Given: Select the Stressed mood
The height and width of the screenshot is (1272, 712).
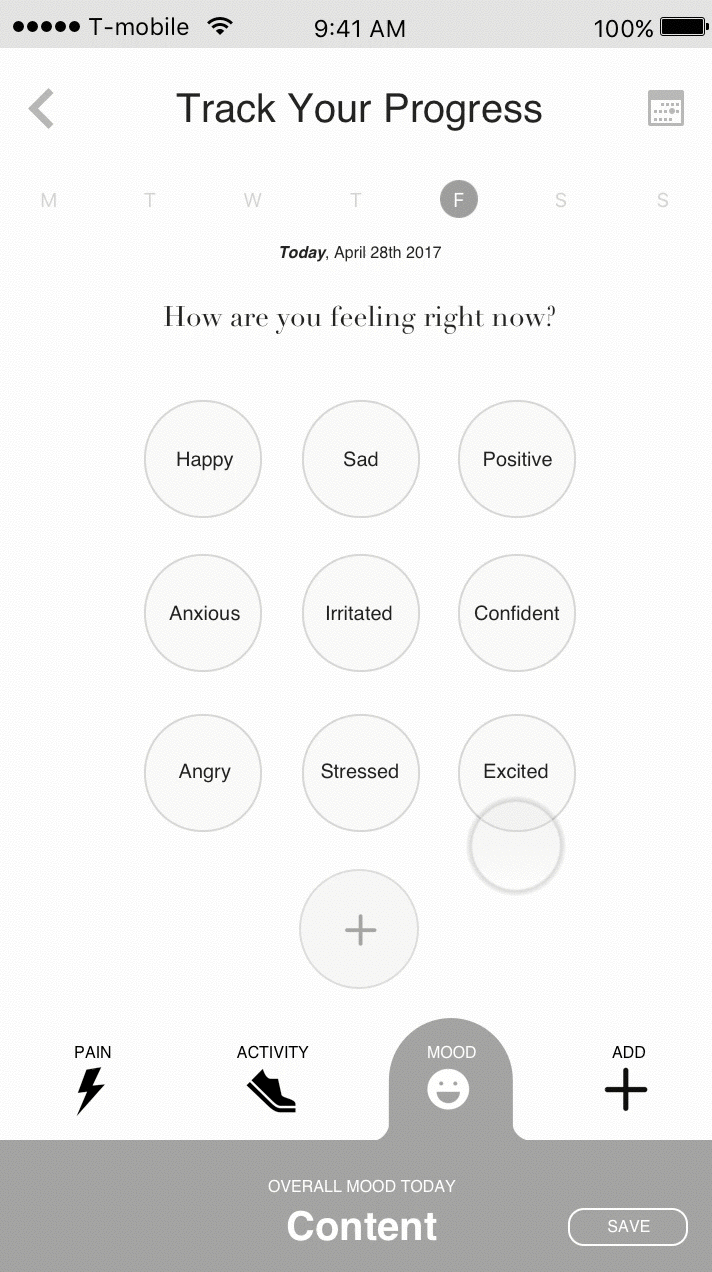Looking at the screenshot, I should (x=360, y=772).
